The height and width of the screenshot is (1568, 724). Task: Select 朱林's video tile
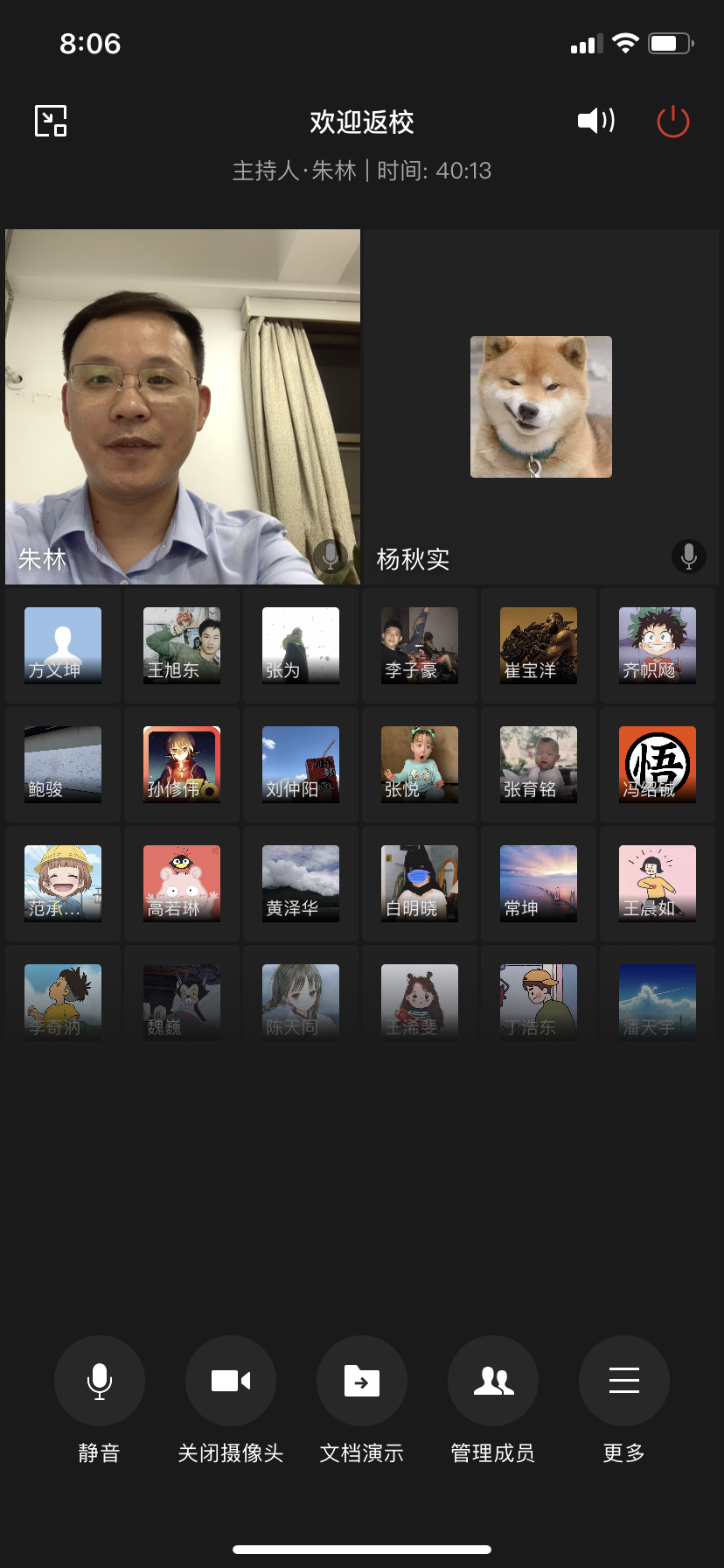point(183,406)
